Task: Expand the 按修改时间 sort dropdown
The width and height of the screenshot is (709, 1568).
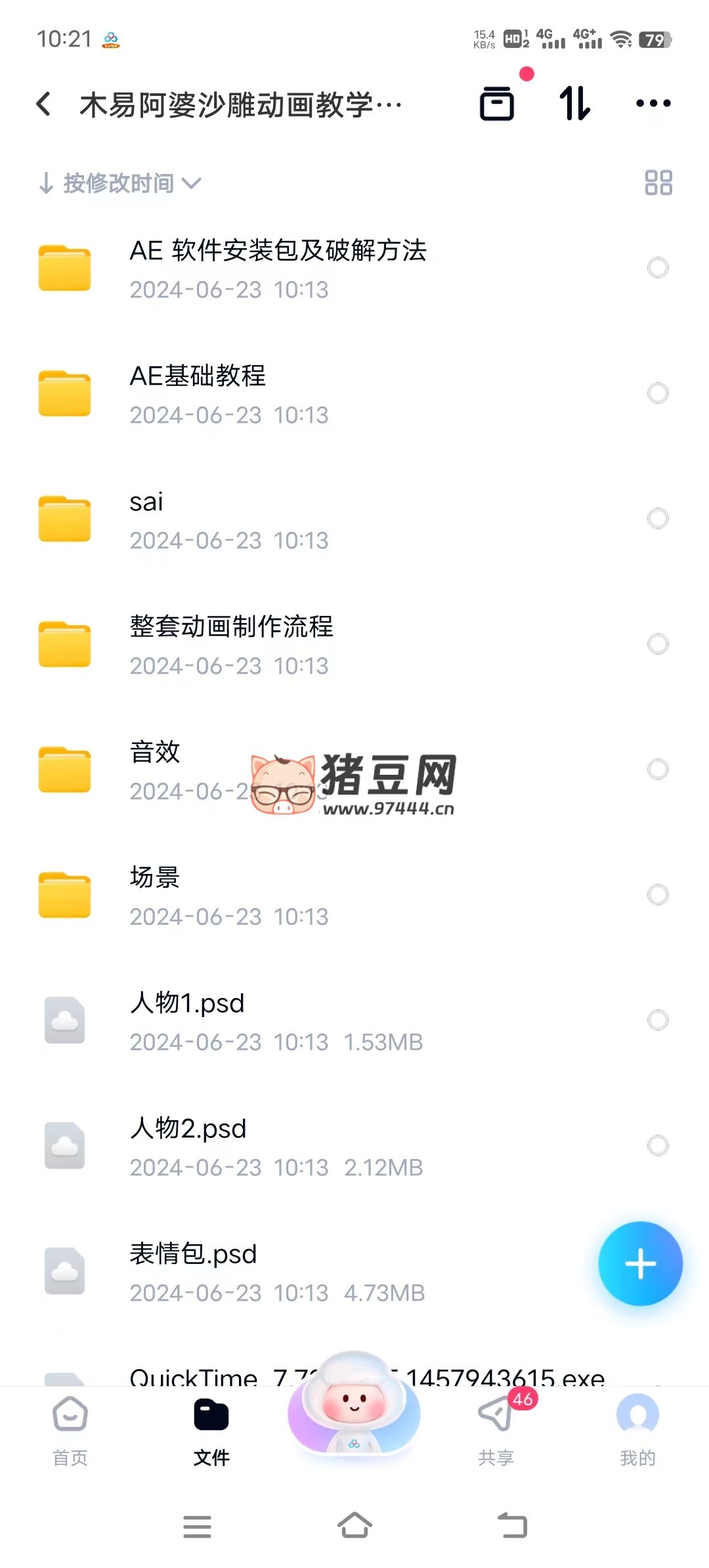Action: point(119,183)
